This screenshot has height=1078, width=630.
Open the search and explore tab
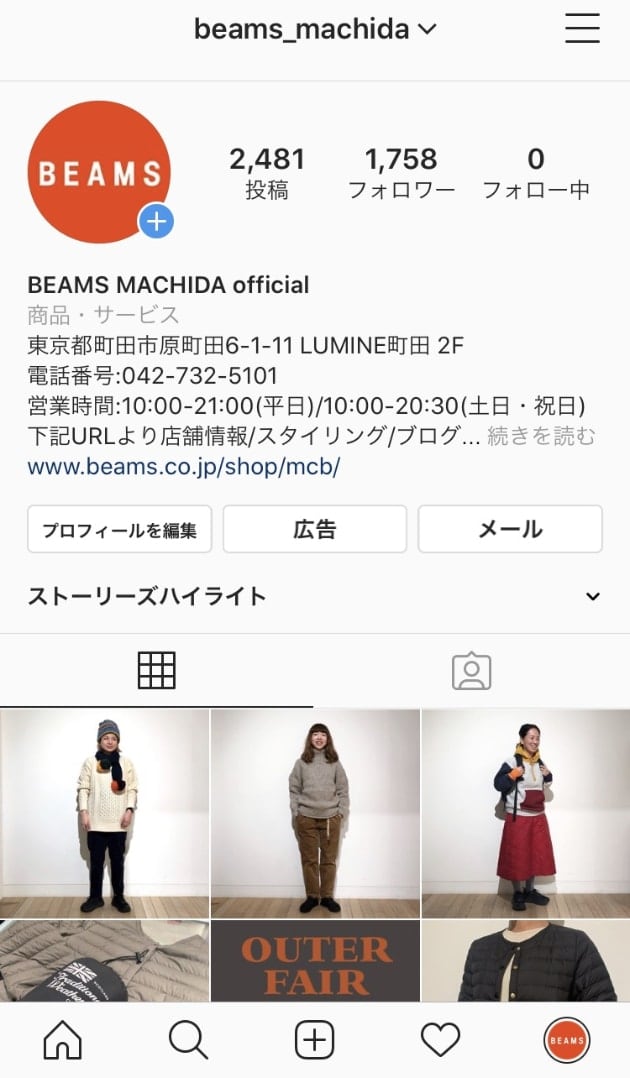pyautogui.click(x=188, y=1041)
